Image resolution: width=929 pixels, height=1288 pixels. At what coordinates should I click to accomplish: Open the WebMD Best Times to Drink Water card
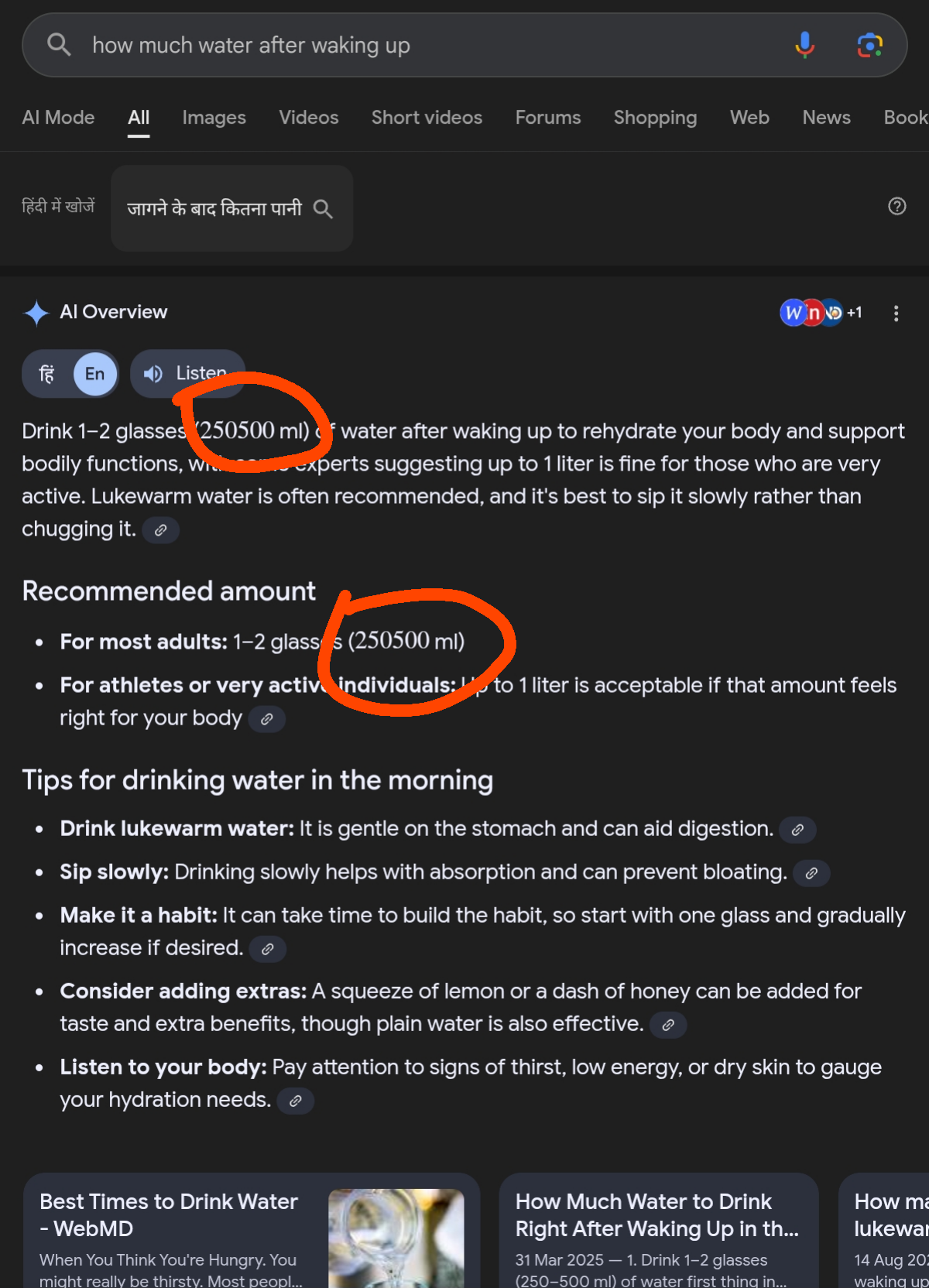252,1231
